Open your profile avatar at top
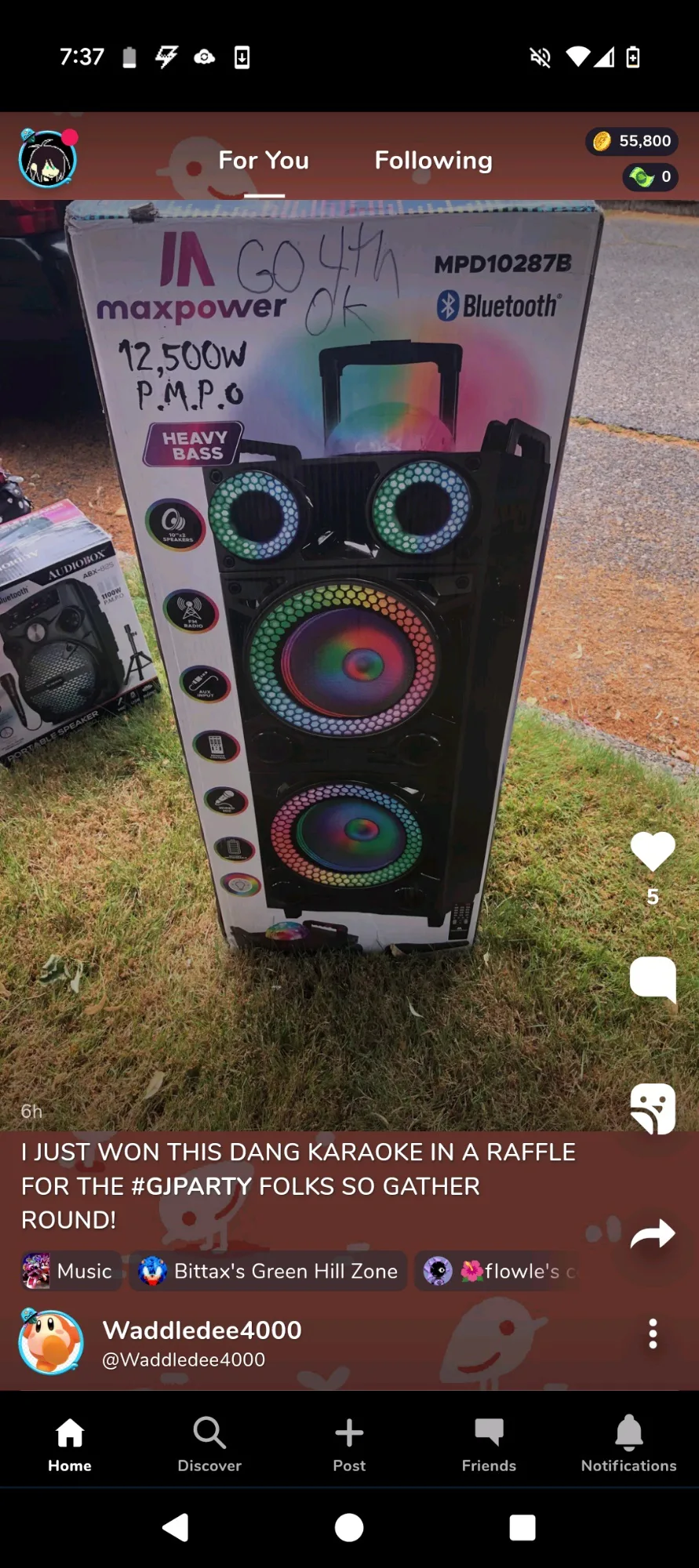Image resolution: width=699 pixels, height=1568 pixels. (48, 158)
